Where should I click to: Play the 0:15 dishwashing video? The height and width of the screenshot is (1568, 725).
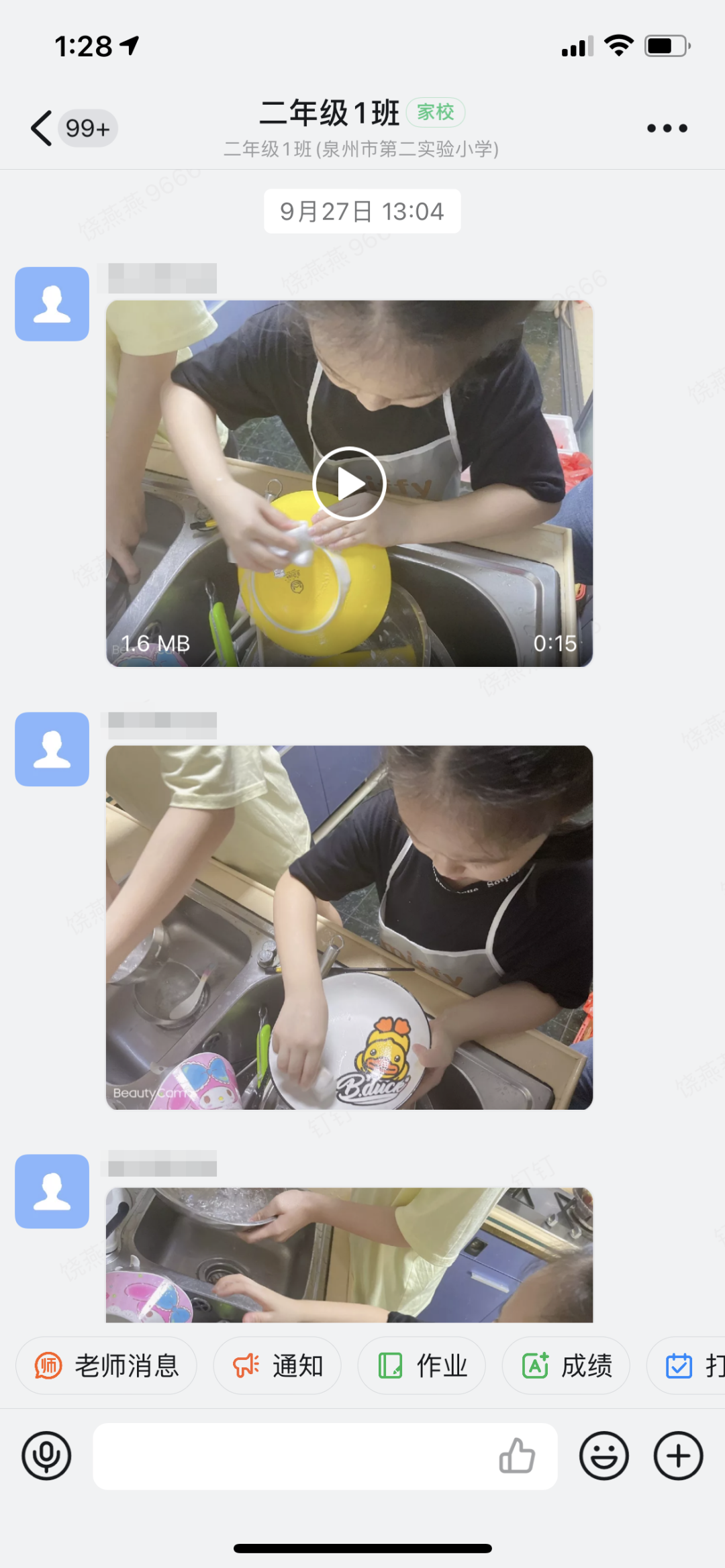click(x=349, y=483)
